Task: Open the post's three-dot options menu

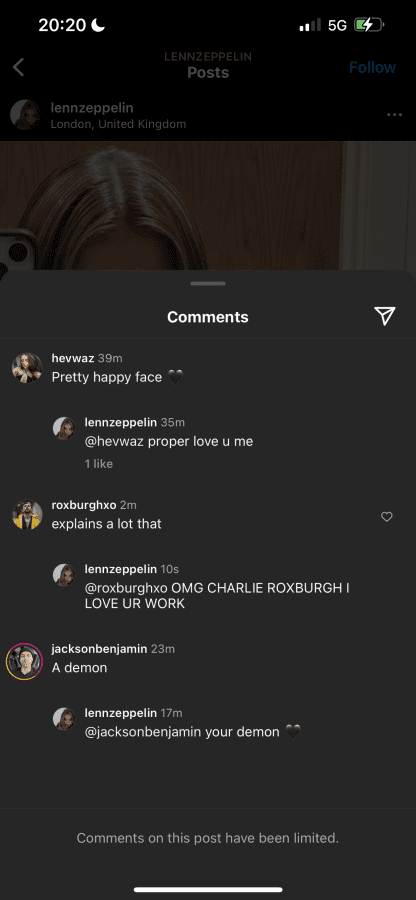Action: 394,115
